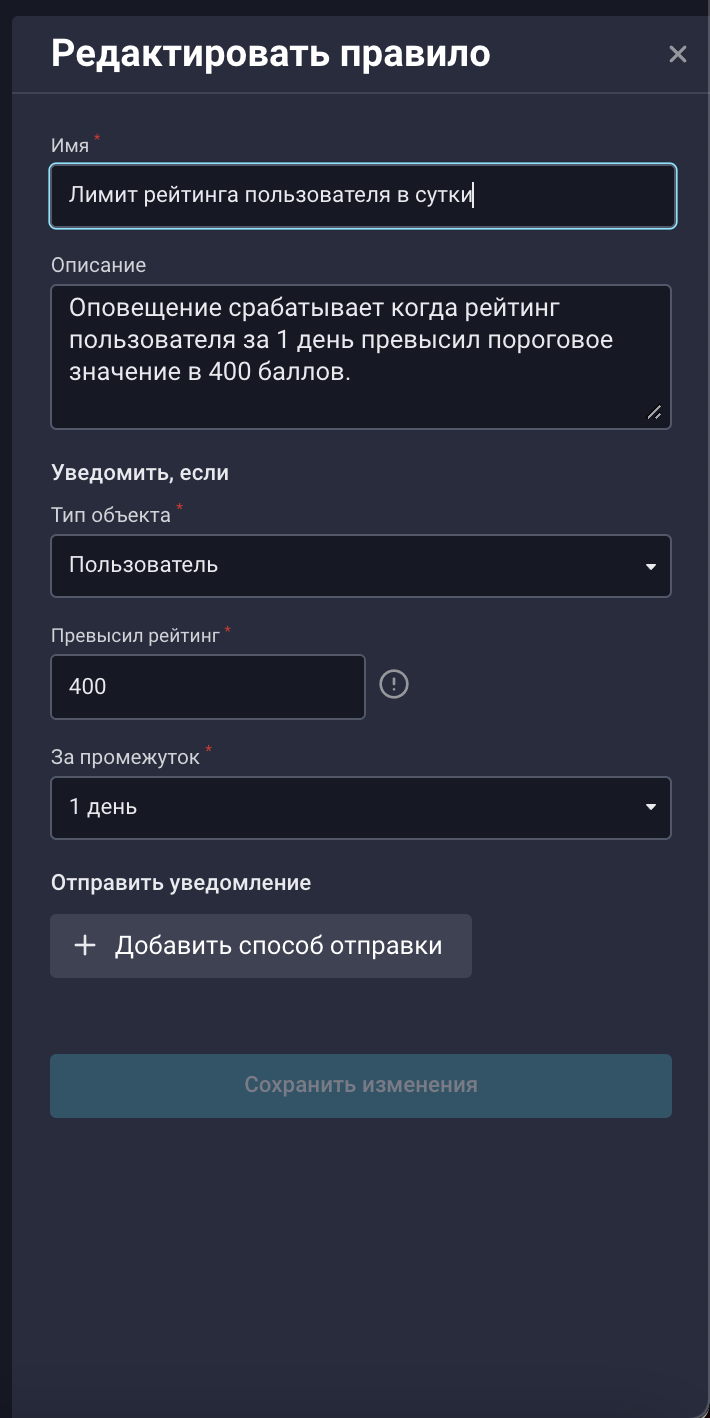710x1418 pixels.
Task: Tap the Имя text field
Action: (x=362, y=196)
